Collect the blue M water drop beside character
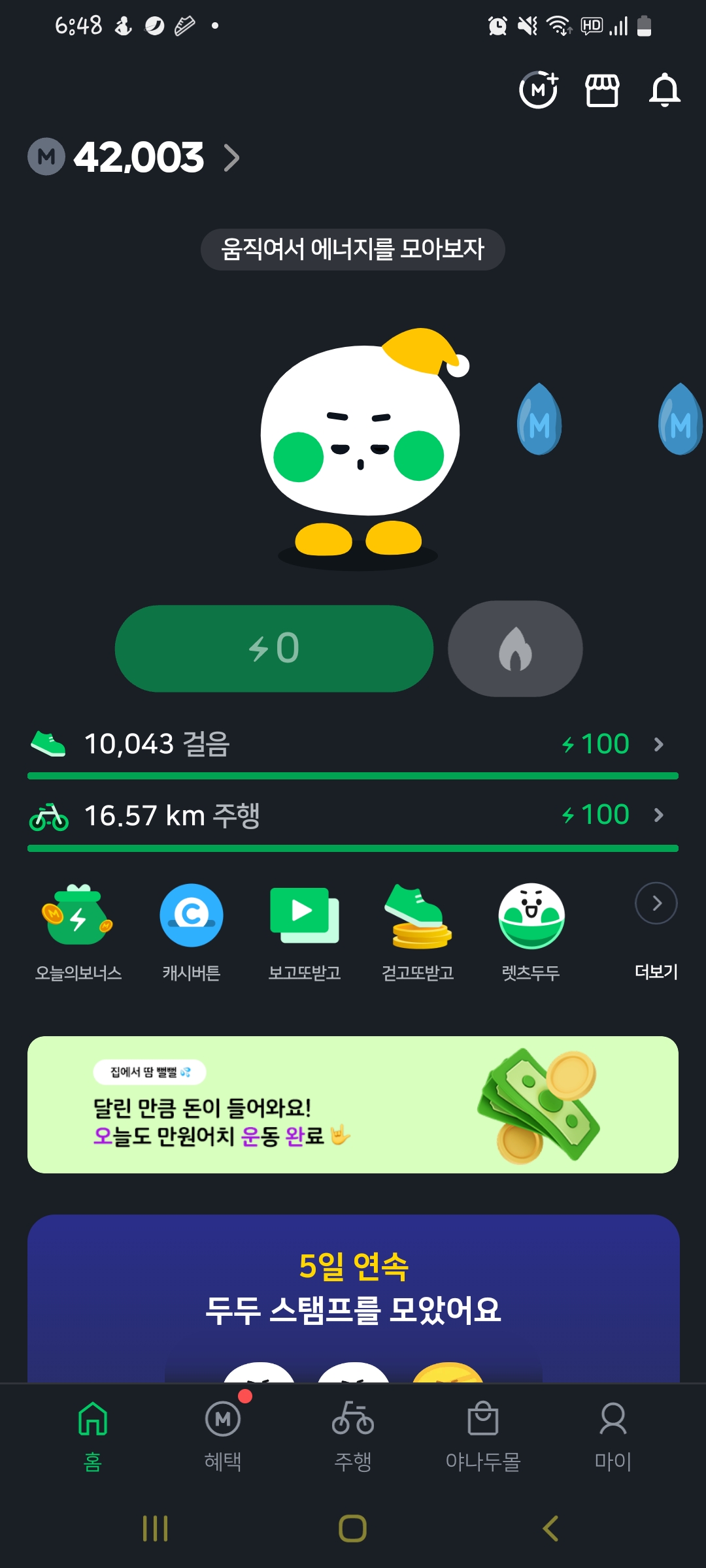Screen dimensions: 706x1568 pos(539,419)
